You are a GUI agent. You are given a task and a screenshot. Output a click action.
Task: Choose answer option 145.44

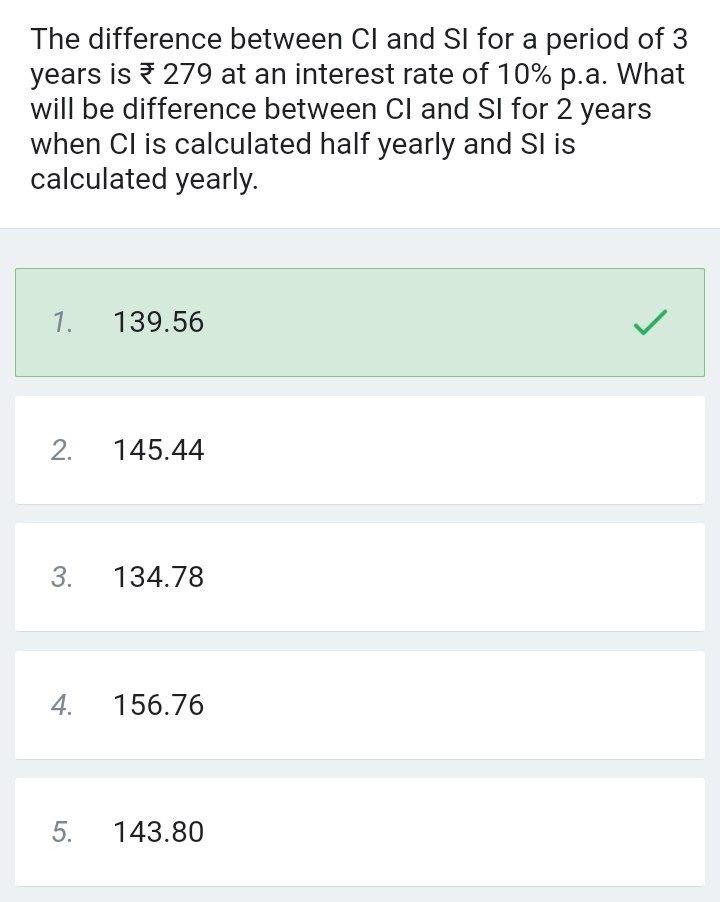[x=359, y=450]
